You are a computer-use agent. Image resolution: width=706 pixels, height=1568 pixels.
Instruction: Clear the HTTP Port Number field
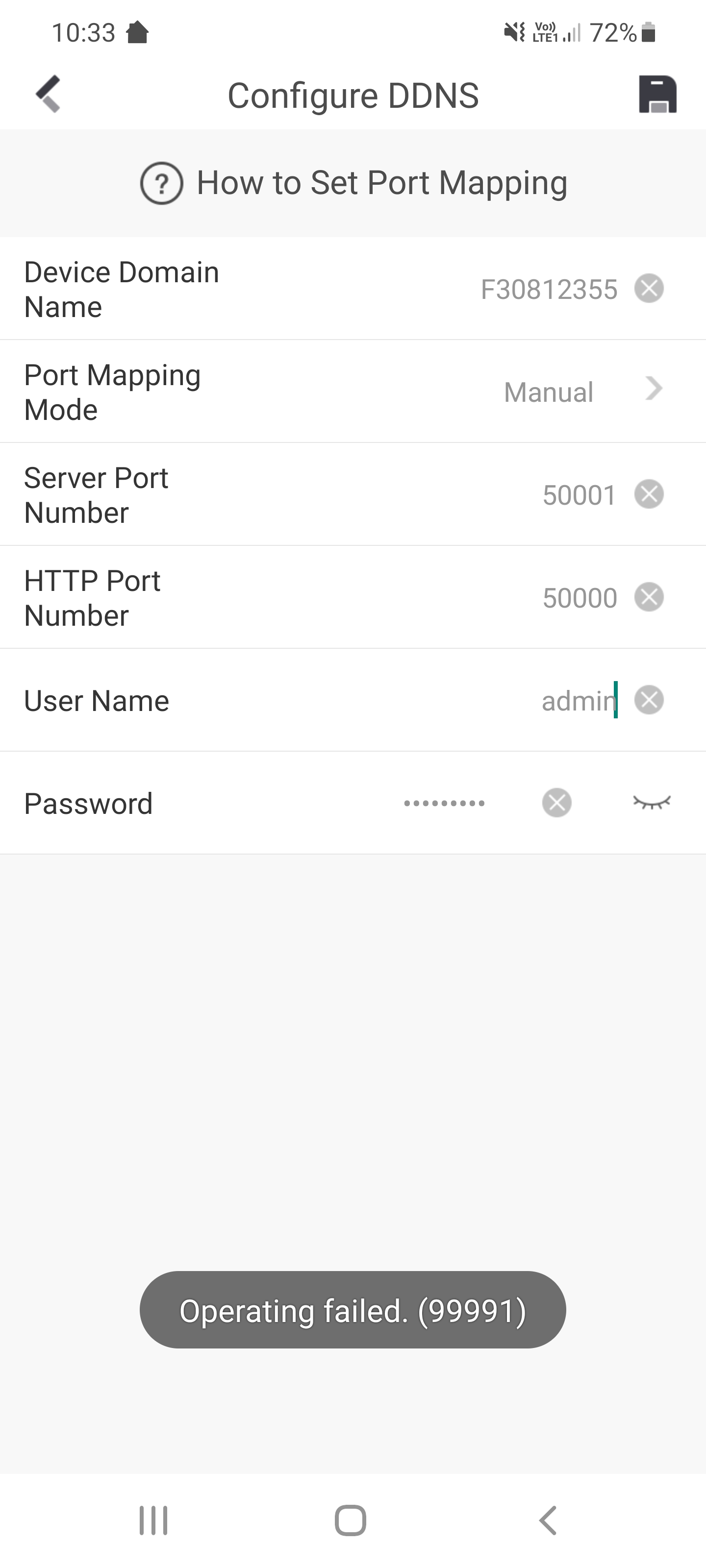[x=649, y=597]
